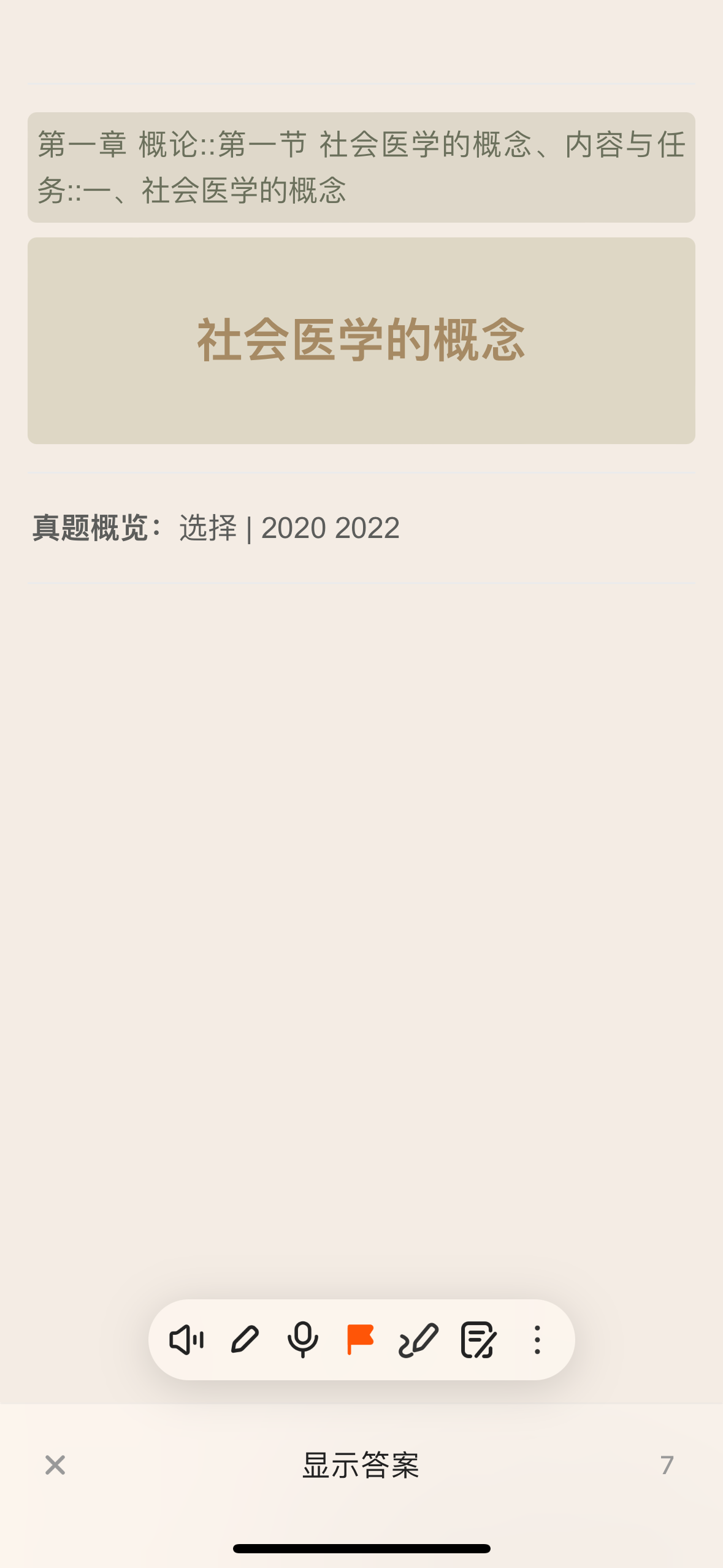The image size is (723, 1568).
Task: Play the card audio with the speaker icon
Action: 186,1339
